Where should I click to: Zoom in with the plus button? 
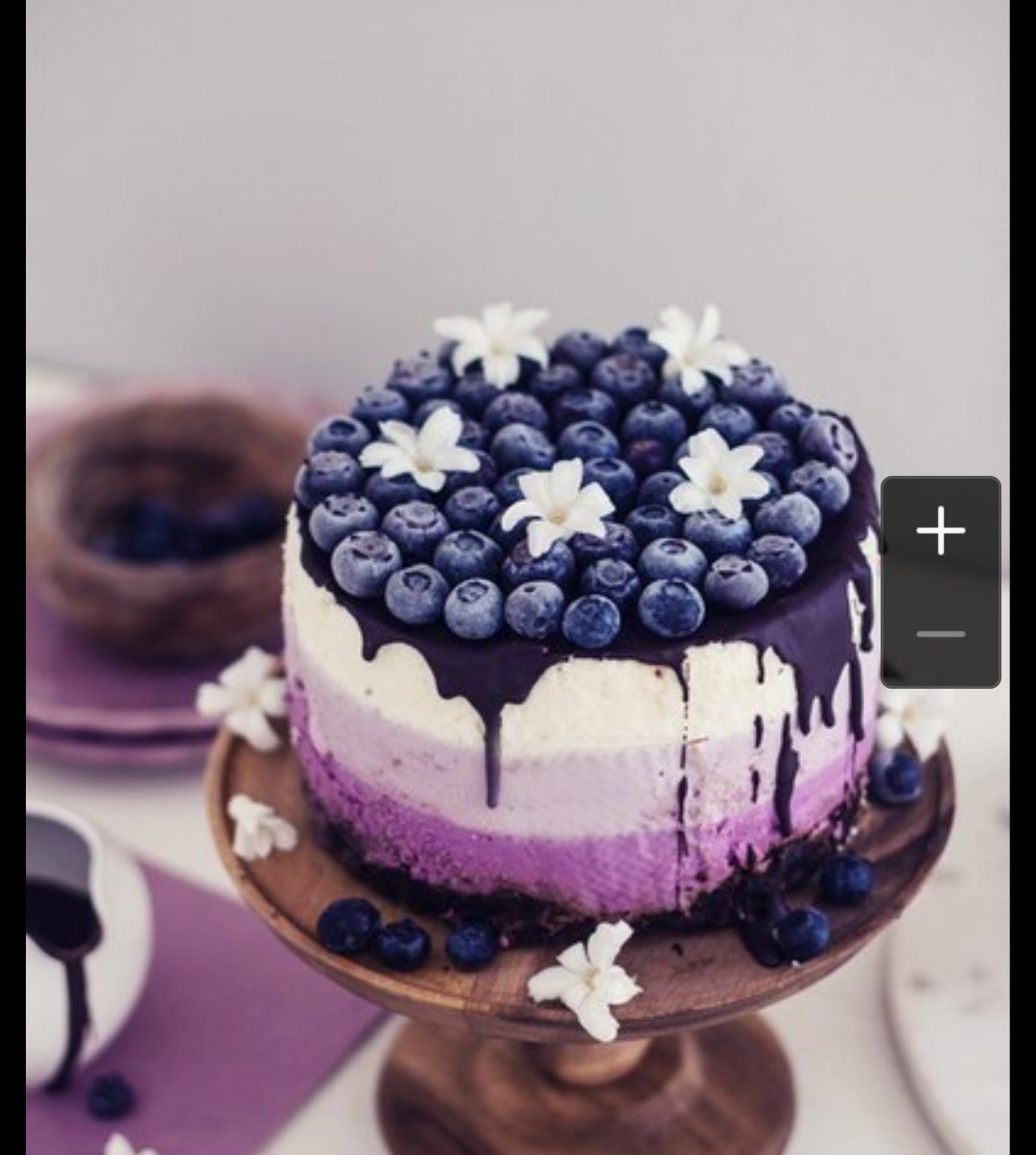(940, 530)
